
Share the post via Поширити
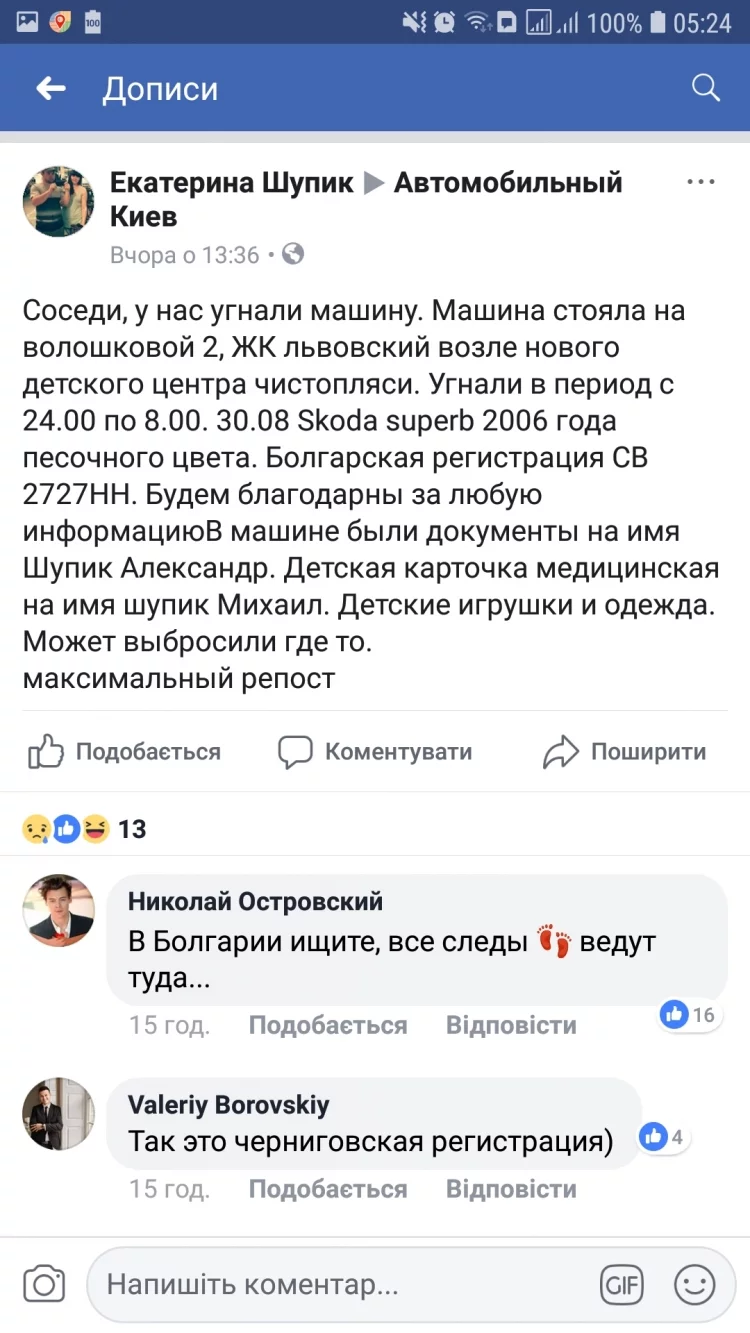coord(624,751)
